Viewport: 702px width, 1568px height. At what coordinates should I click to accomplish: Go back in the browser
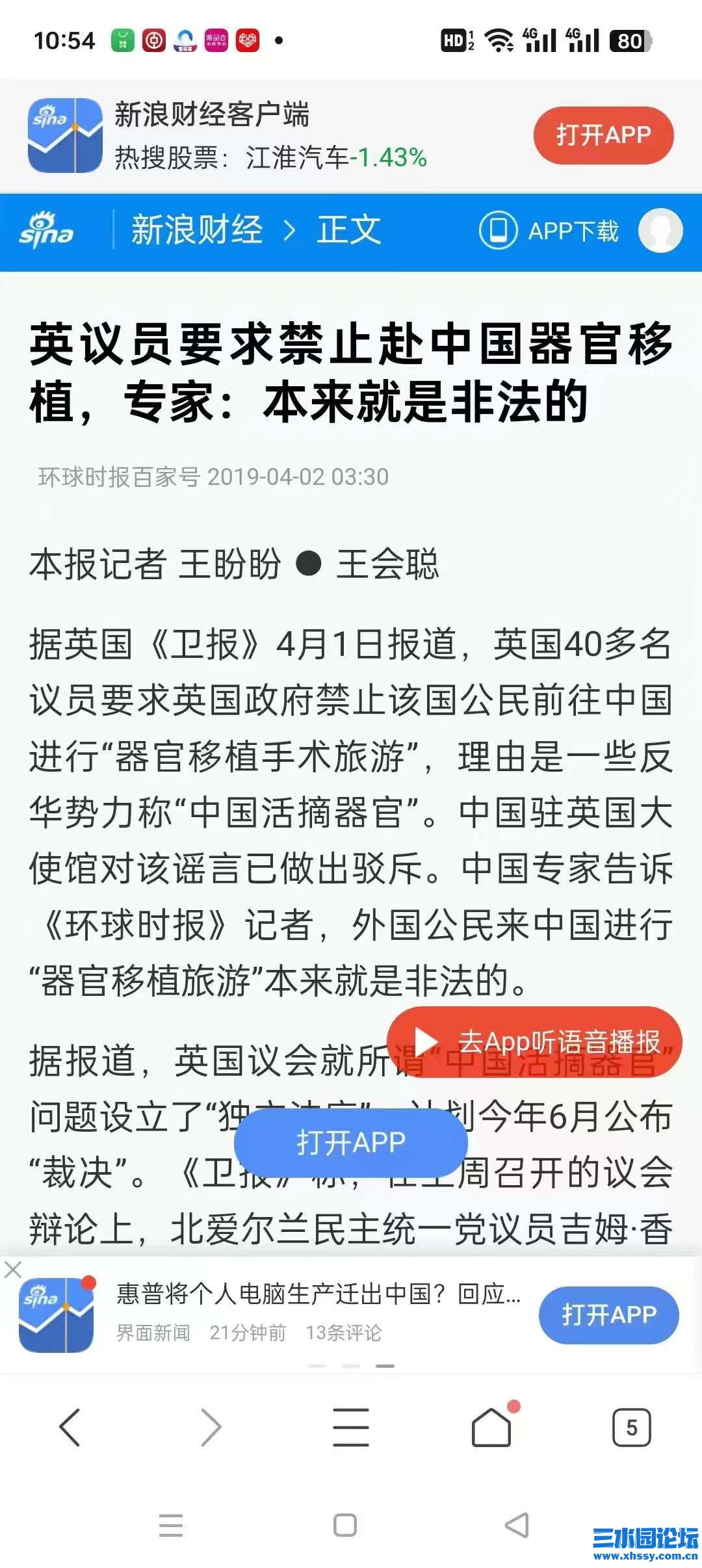pyautogui.click(x=70, y=1428)
